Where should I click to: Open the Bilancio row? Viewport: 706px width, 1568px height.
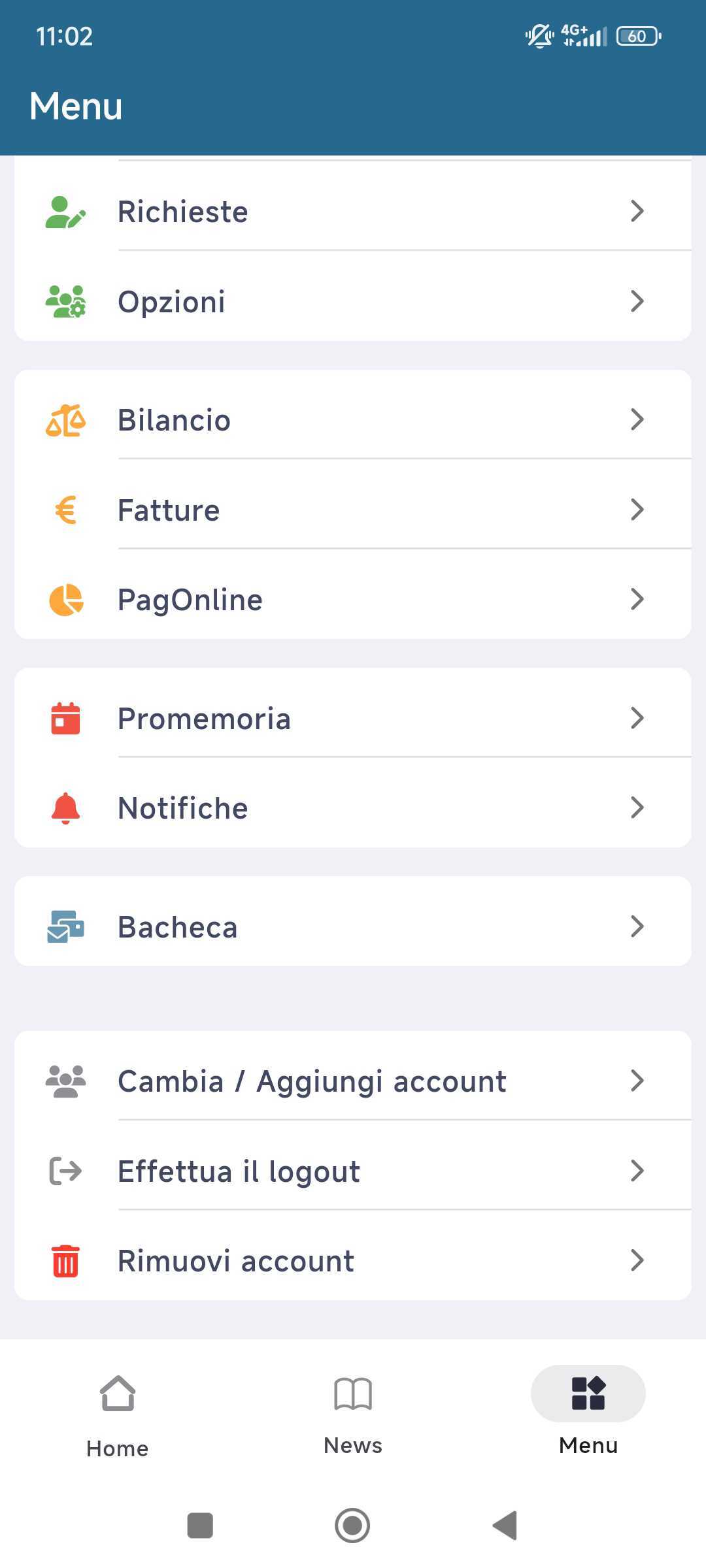[353, 420]
